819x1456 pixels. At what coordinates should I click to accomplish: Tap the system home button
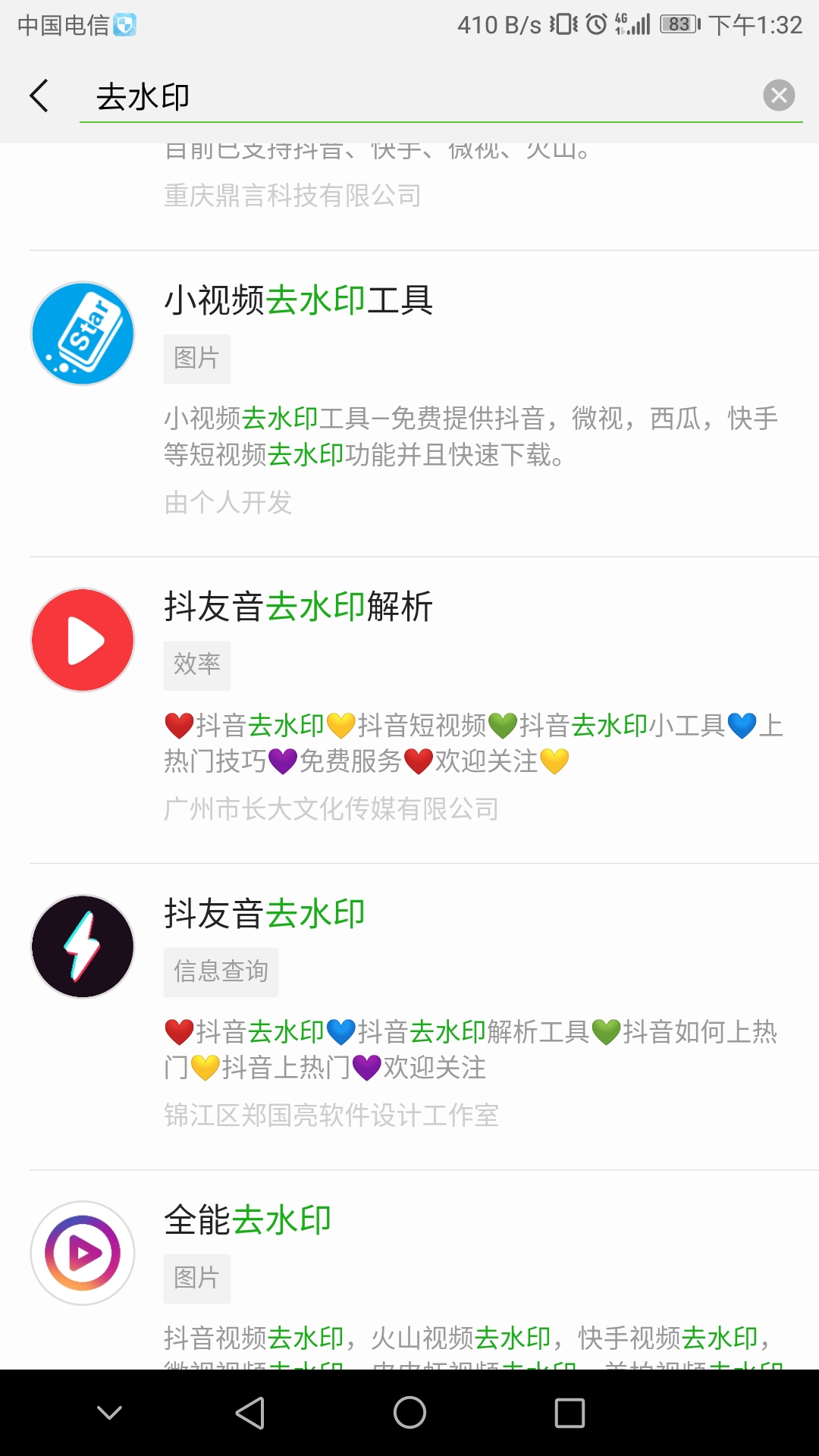[x=409, y=1413]
